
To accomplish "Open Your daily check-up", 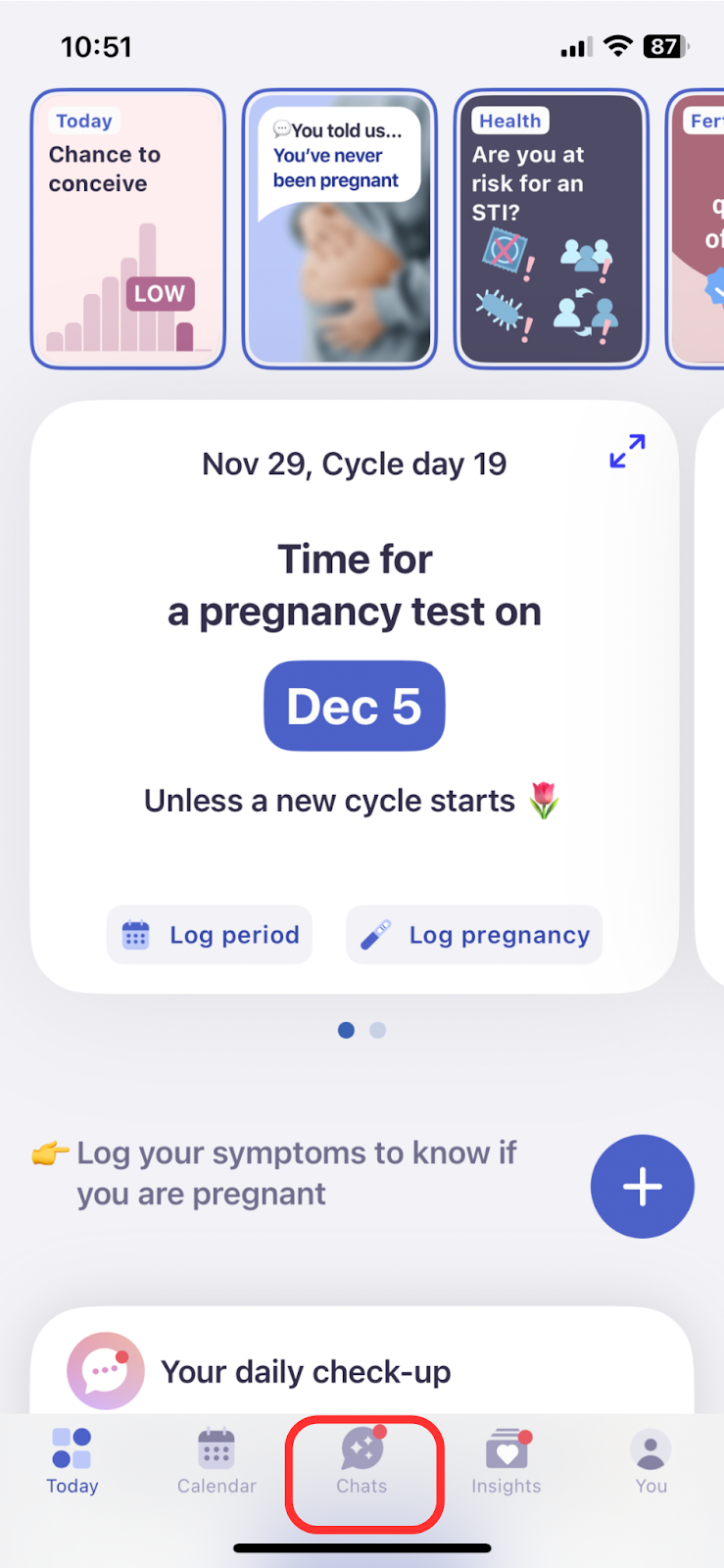I will pyautogui.click(x=362, y=1370).
